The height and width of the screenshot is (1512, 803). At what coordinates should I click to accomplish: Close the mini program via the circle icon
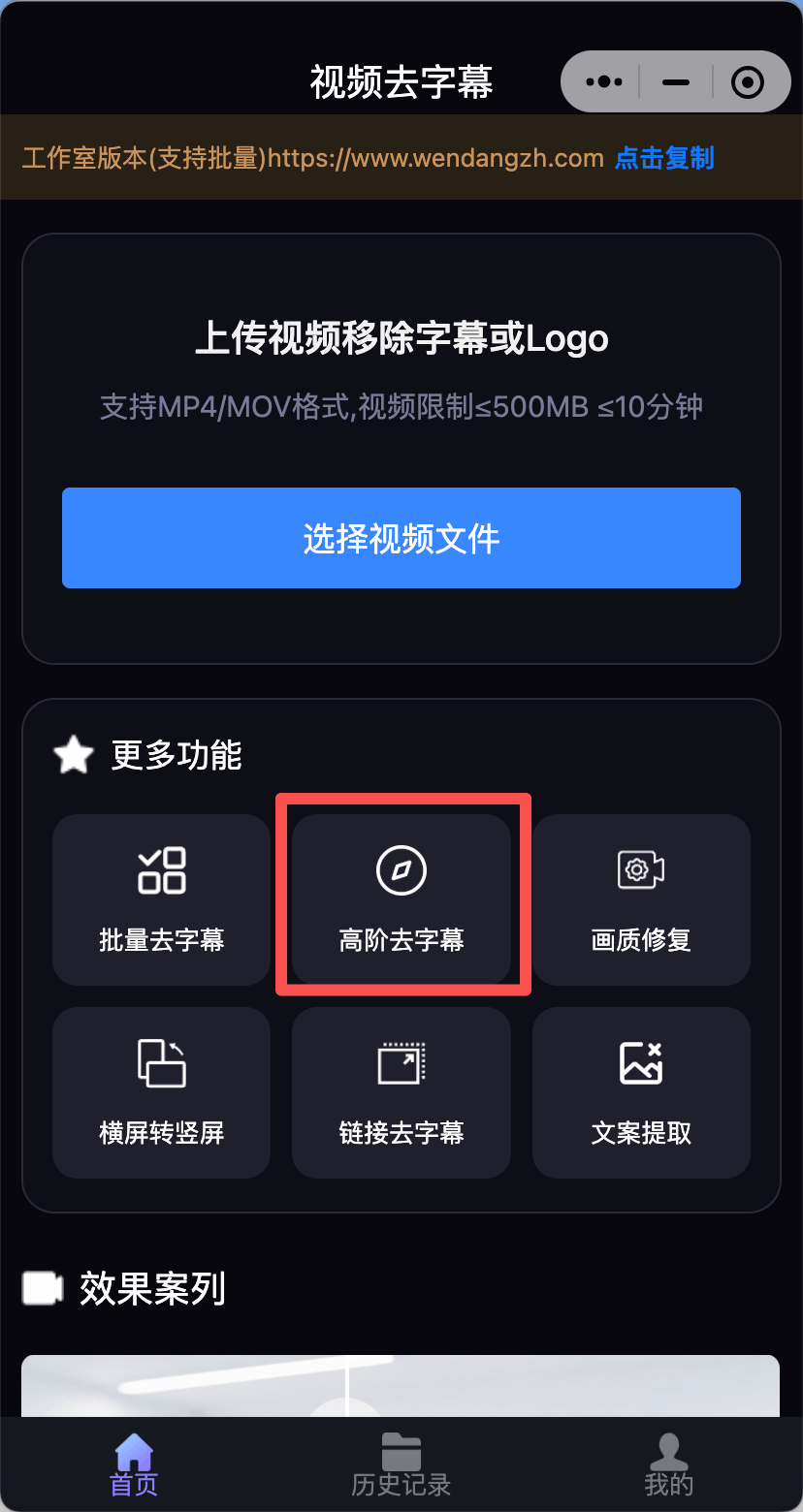click(x=748, y=82)
